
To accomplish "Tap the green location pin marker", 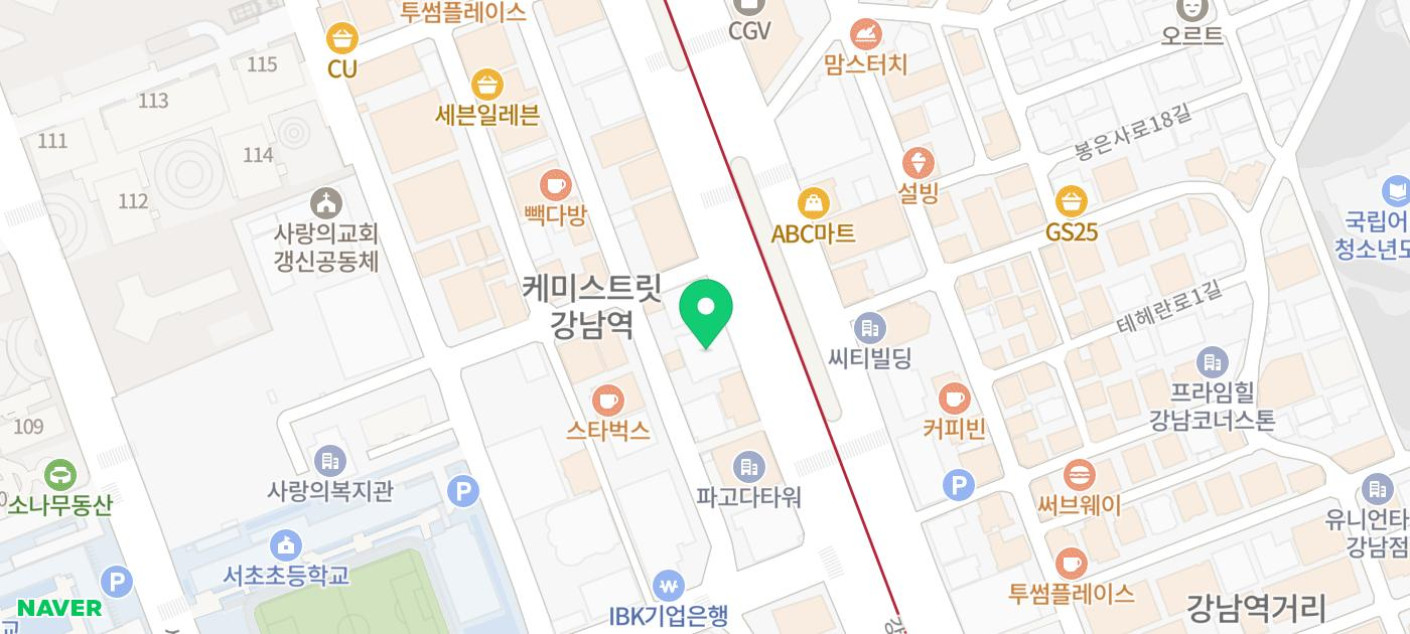I will (706, 310).
